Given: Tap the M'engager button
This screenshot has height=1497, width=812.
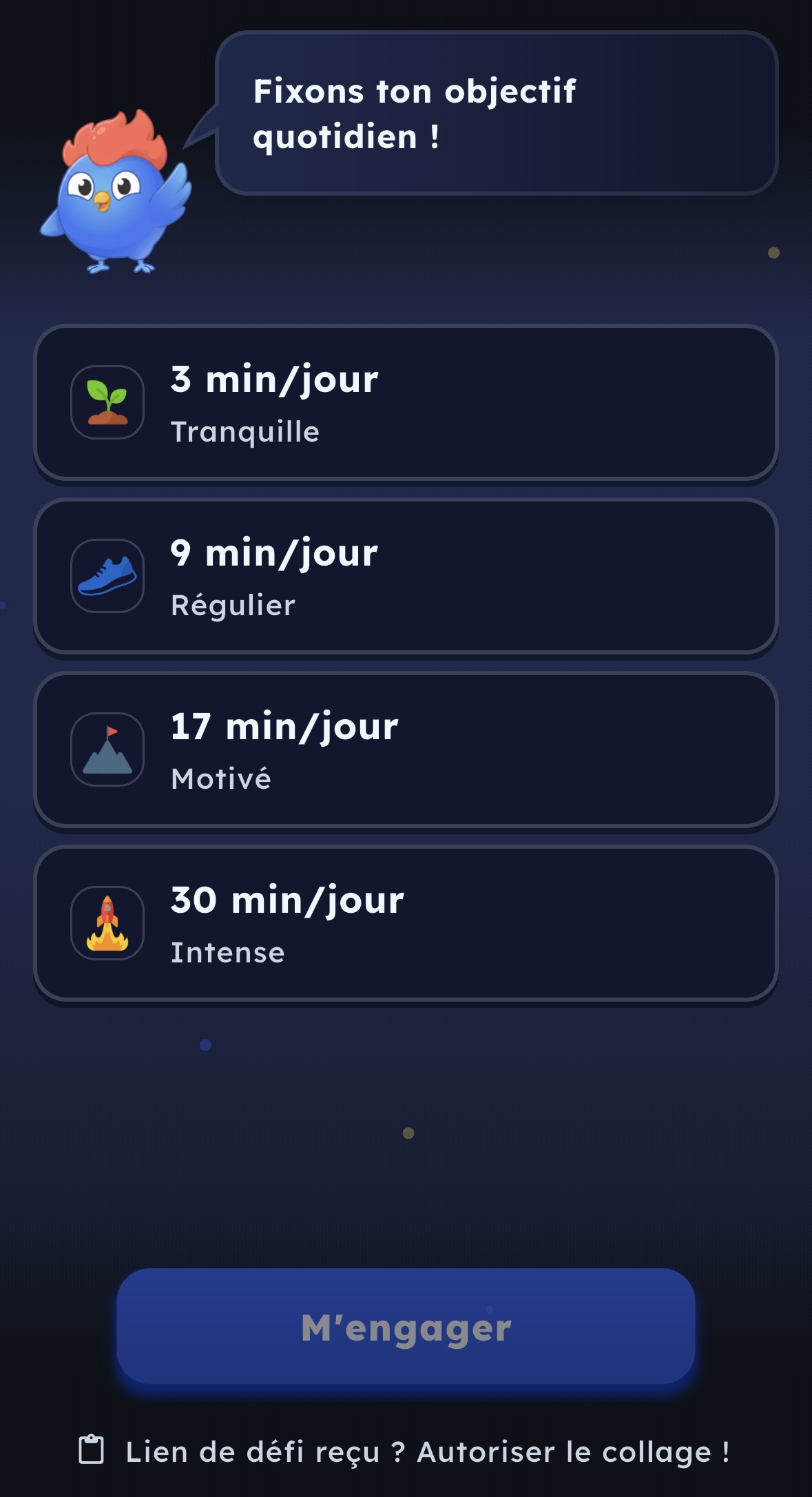Looking at the screenshot, I should [406, 1326].
